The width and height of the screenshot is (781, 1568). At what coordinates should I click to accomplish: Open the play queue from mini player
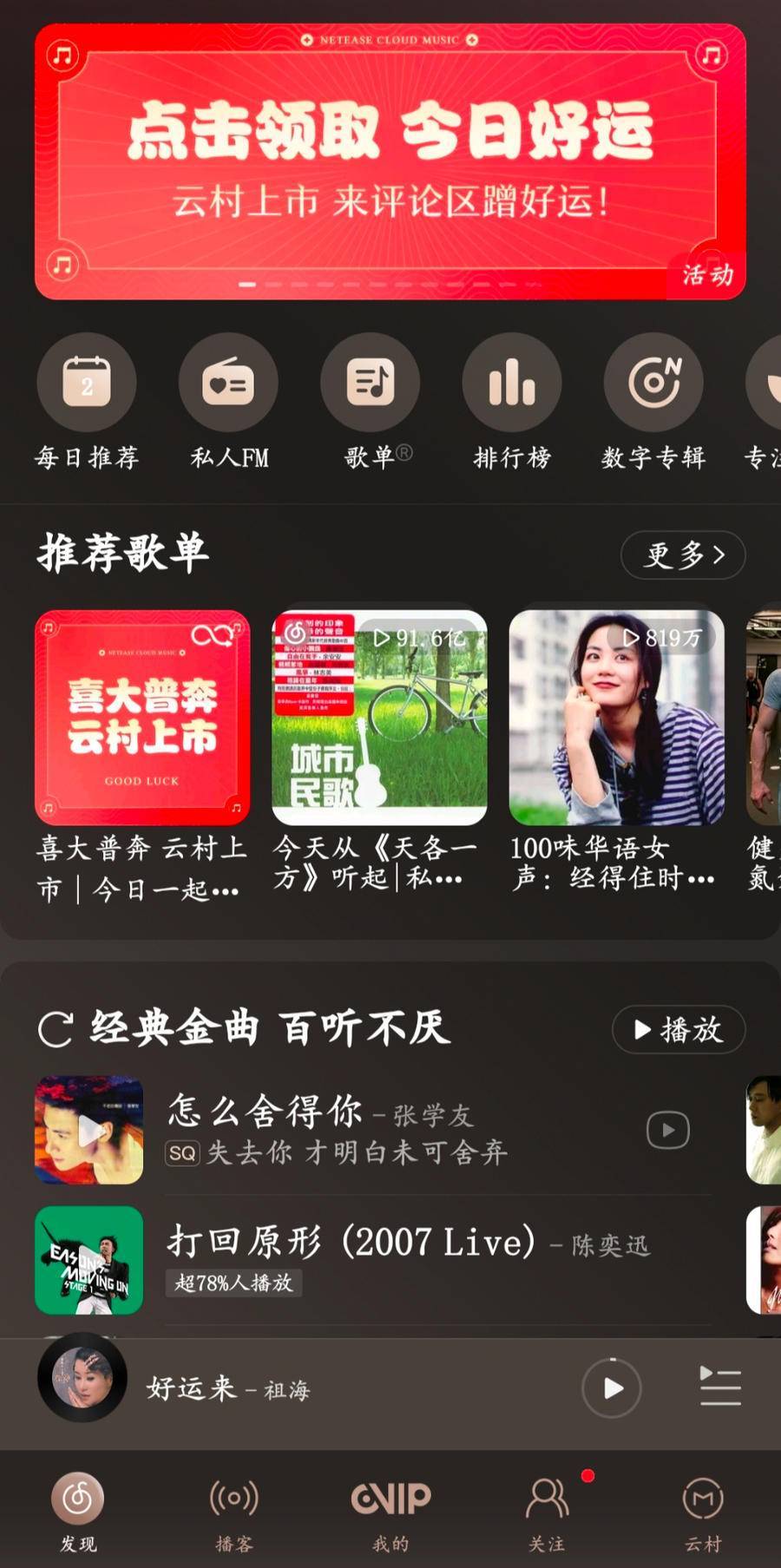pos(719,1386)
